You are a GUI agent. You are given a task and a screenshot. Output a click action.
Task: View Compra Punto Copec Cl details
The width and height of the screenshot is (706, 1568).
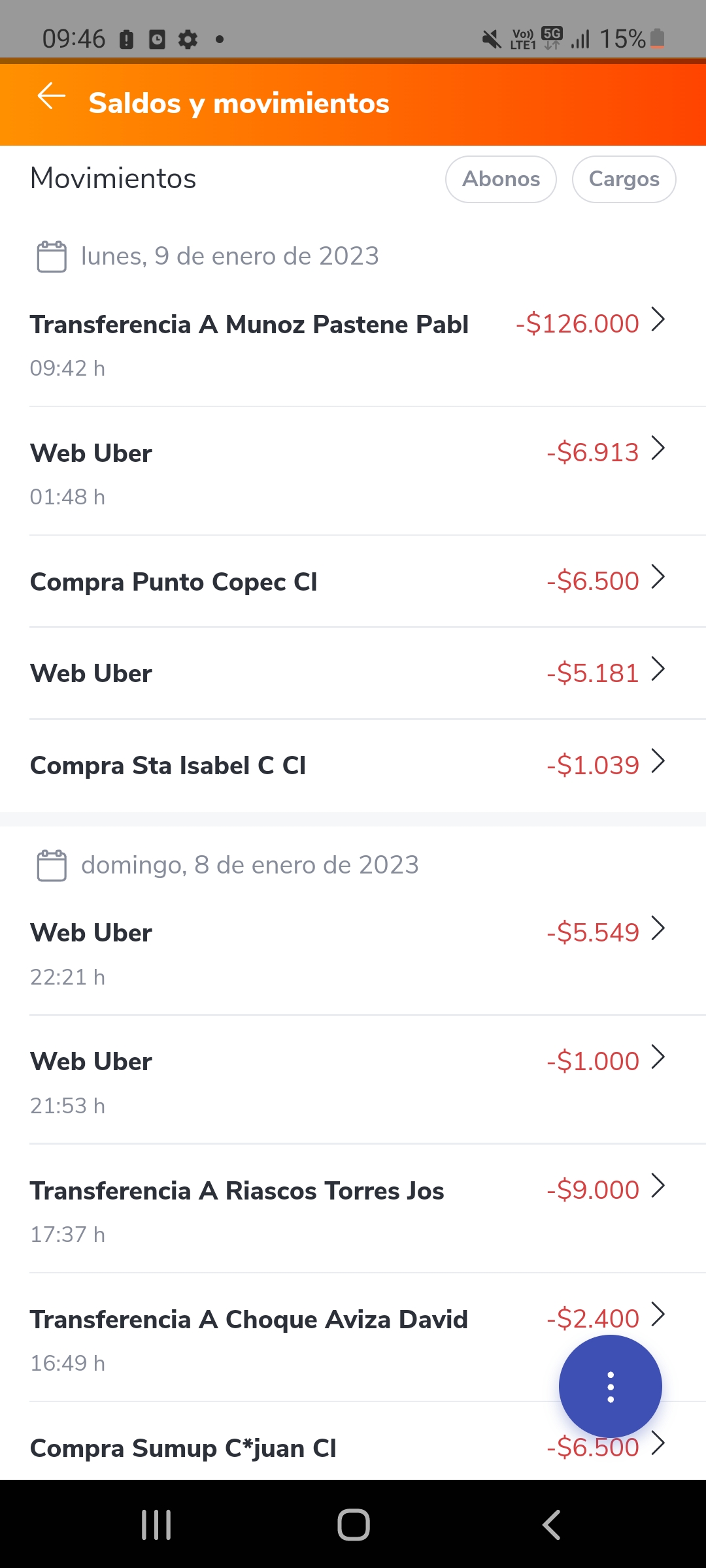pyautogui.click(x=353, y=581)
